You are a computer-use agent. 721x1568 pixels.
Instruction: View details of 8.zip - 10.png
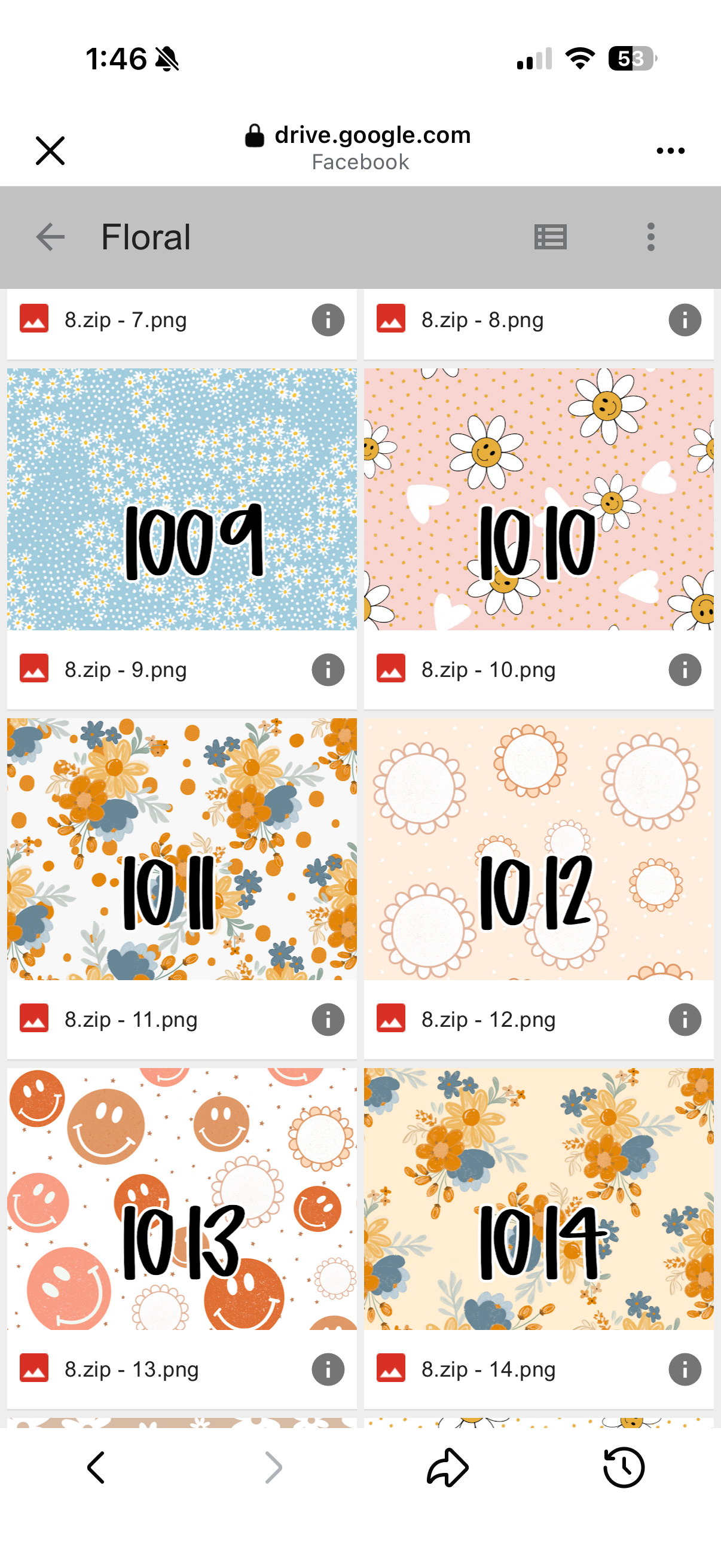coord(685,670)
